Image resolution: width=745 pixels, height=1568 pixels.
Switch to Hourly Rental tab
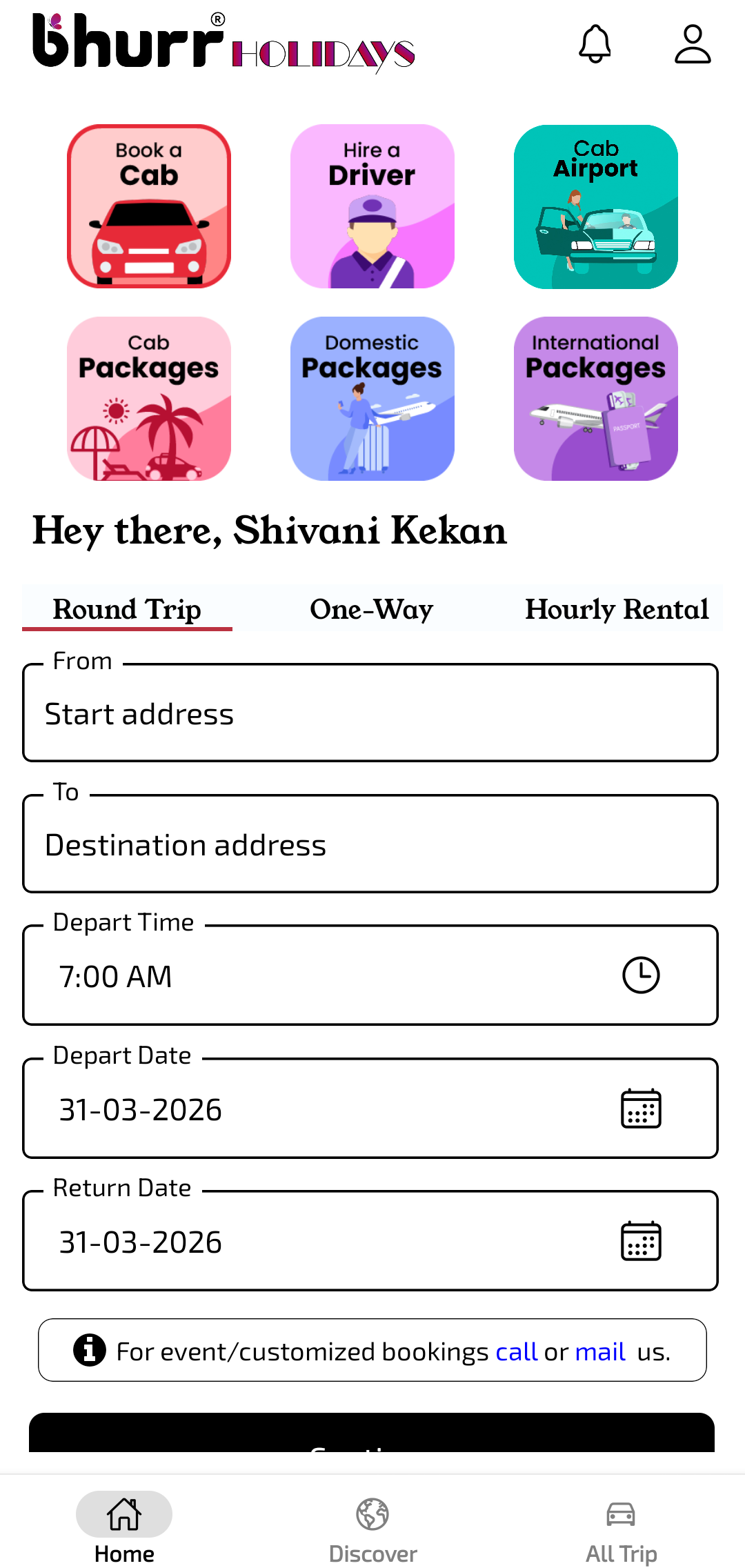(x=617, y=609)
